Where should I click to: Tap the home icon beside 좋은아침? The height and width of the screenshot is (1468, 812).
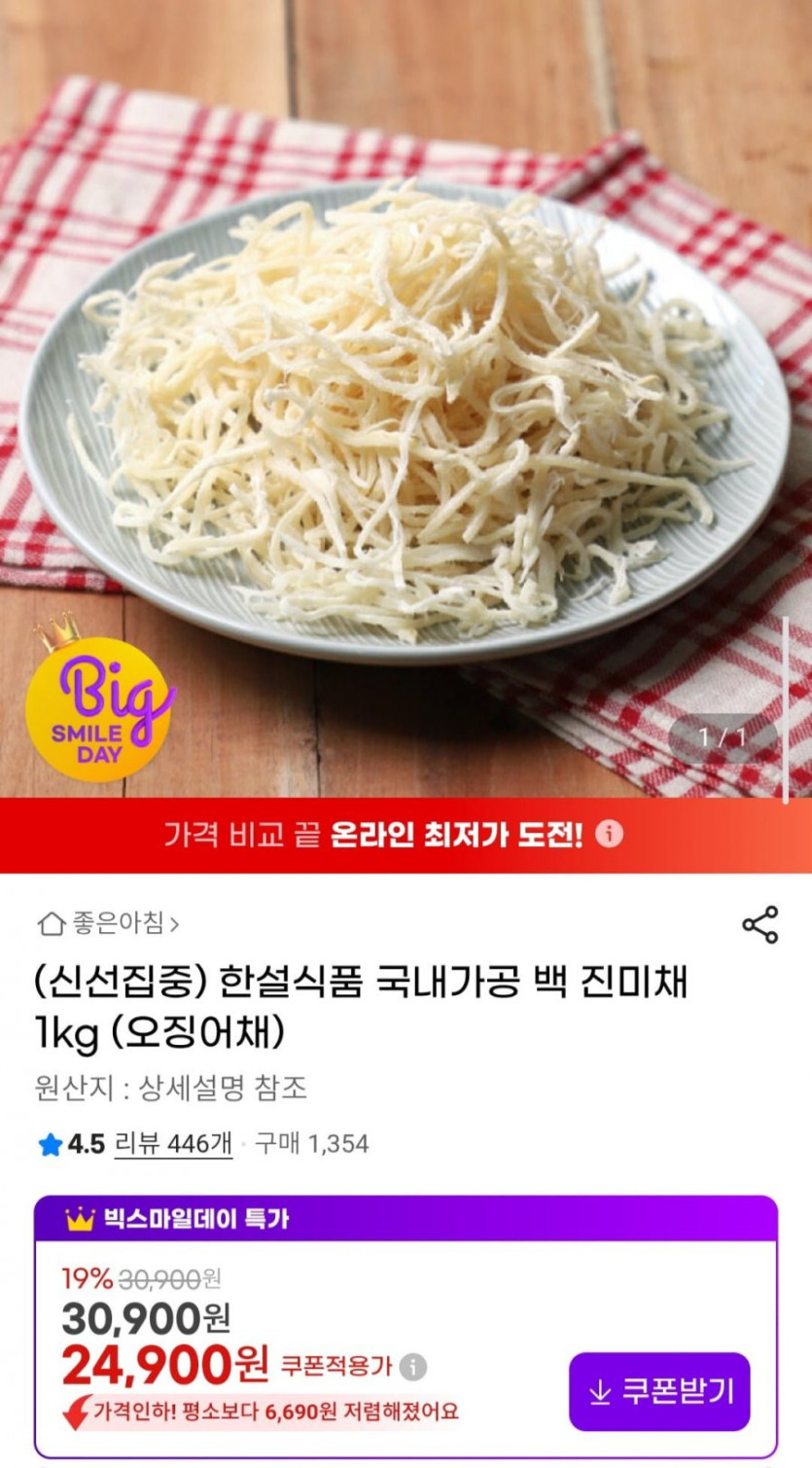[x=49, y=921]
